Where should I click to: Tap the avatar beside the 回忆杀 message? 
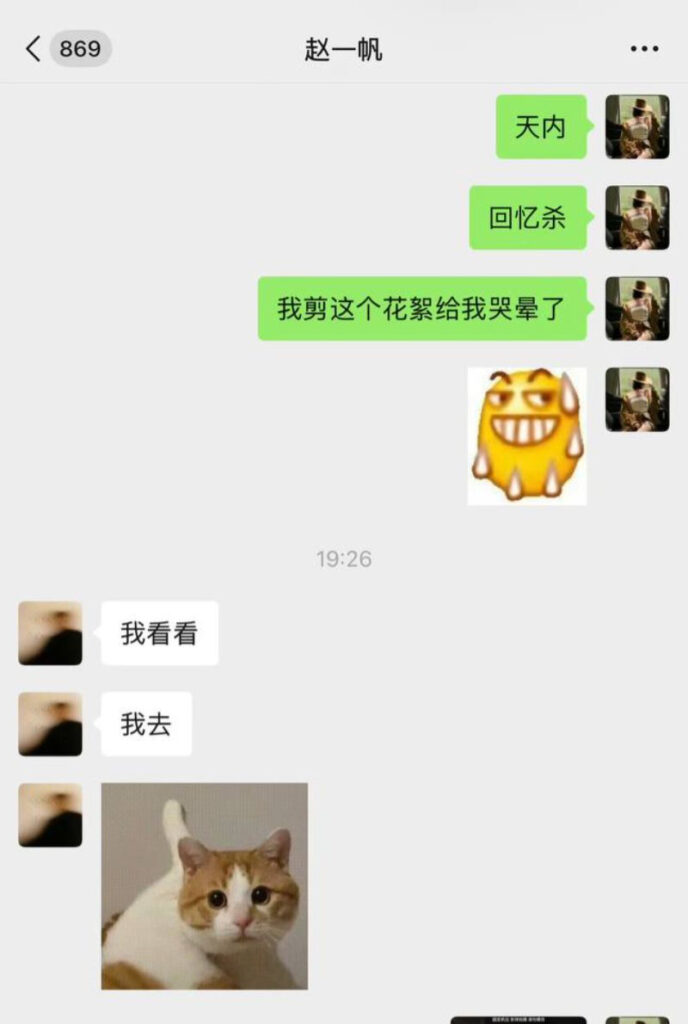637,218
